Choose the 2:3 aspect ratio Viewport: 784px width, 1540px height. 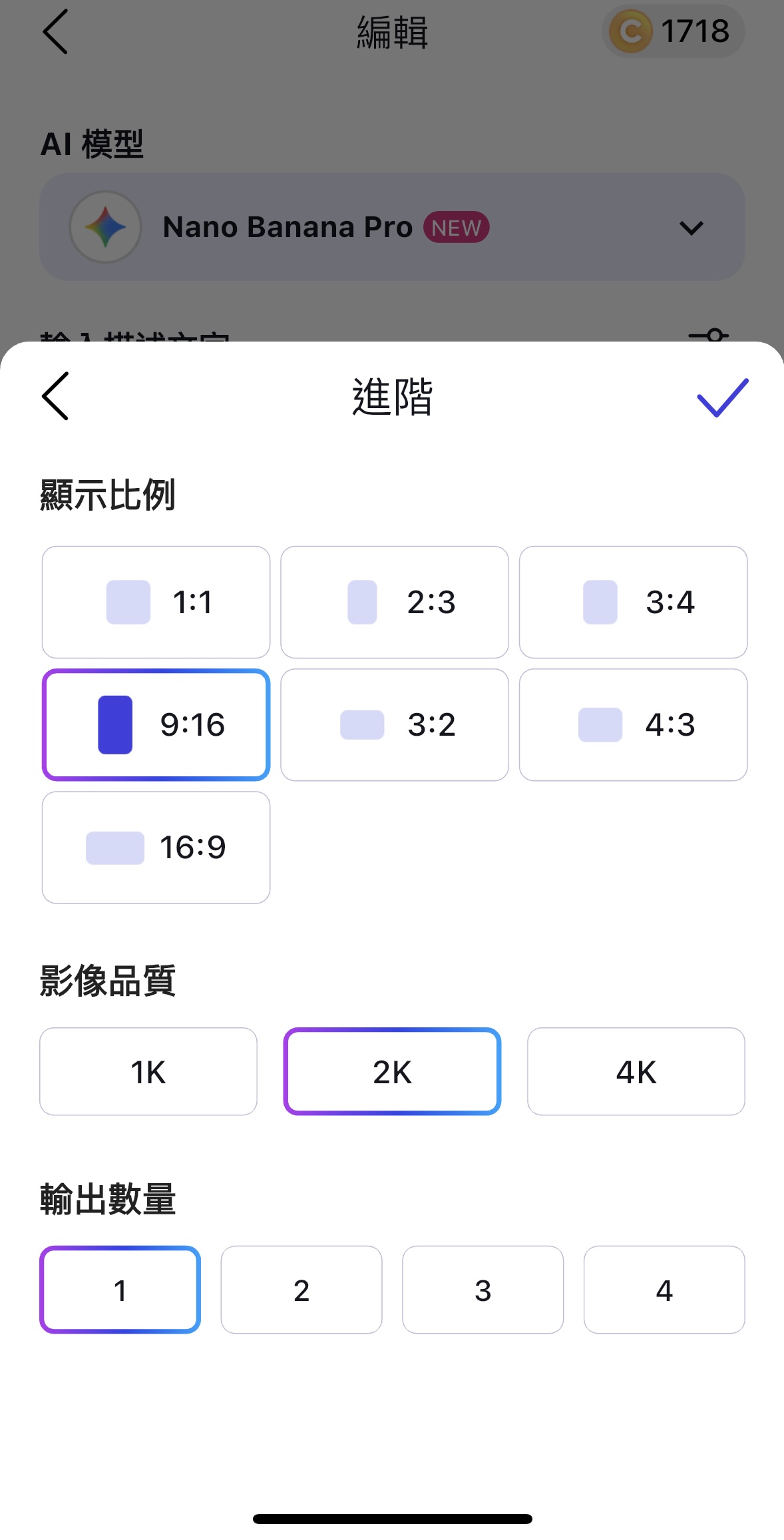coord(395,602)
